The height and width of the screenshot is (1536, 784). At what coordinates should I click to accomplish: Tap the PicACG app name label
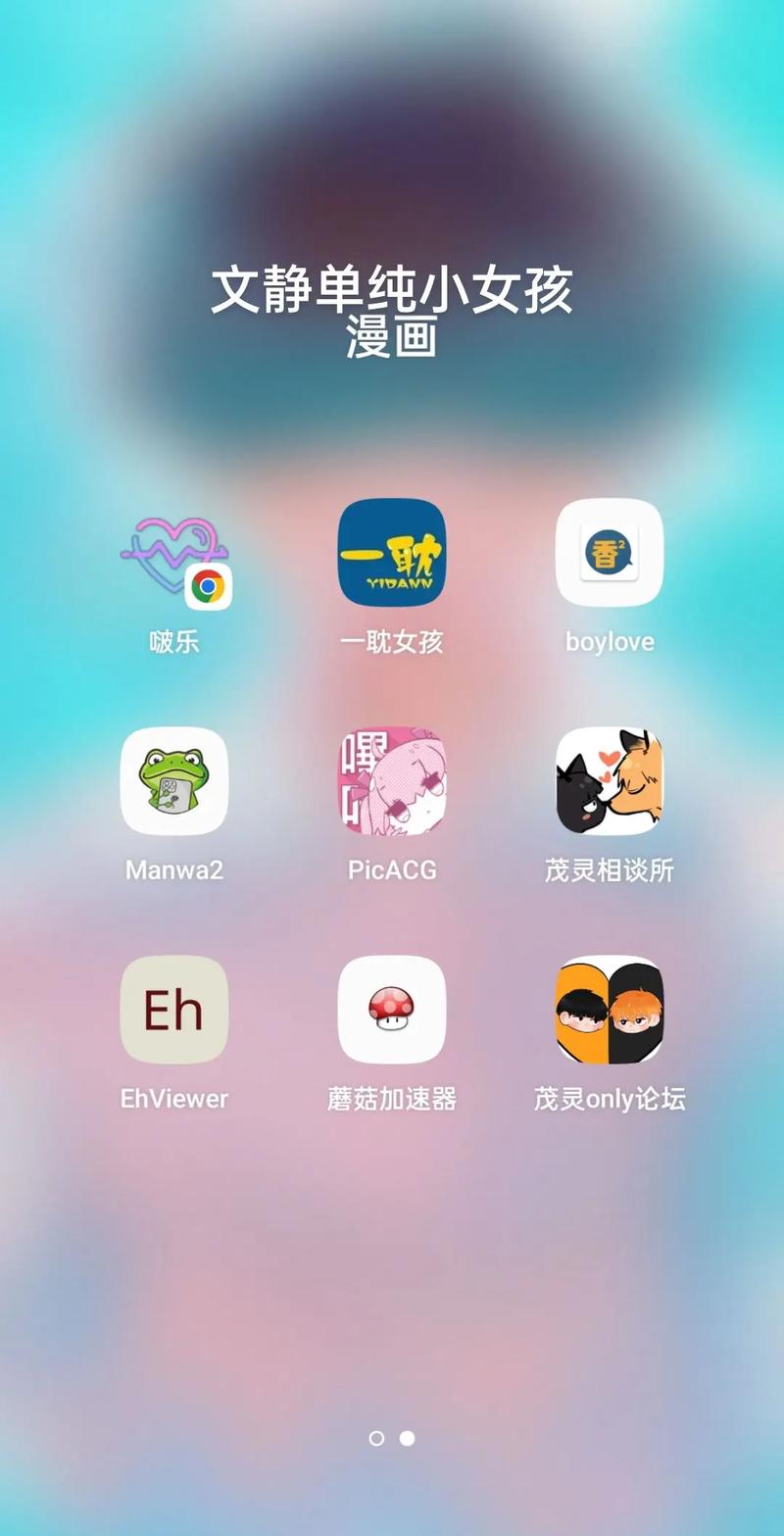392,868
